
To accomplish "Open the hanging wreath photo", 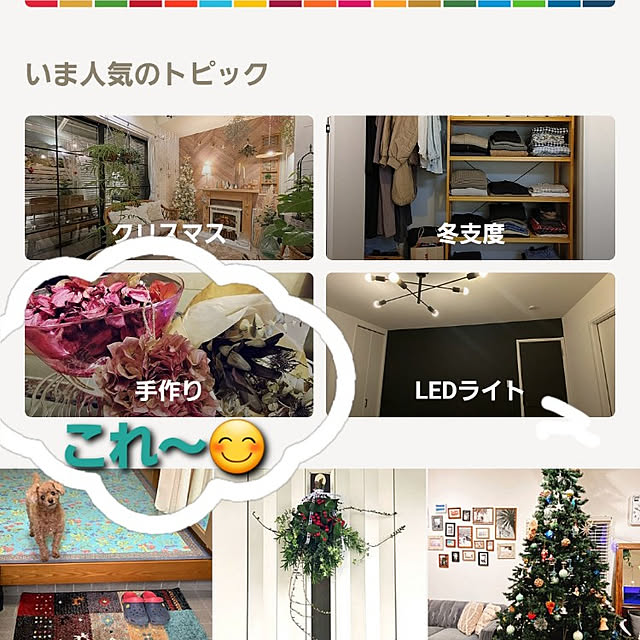I will (x=319, y=555).
